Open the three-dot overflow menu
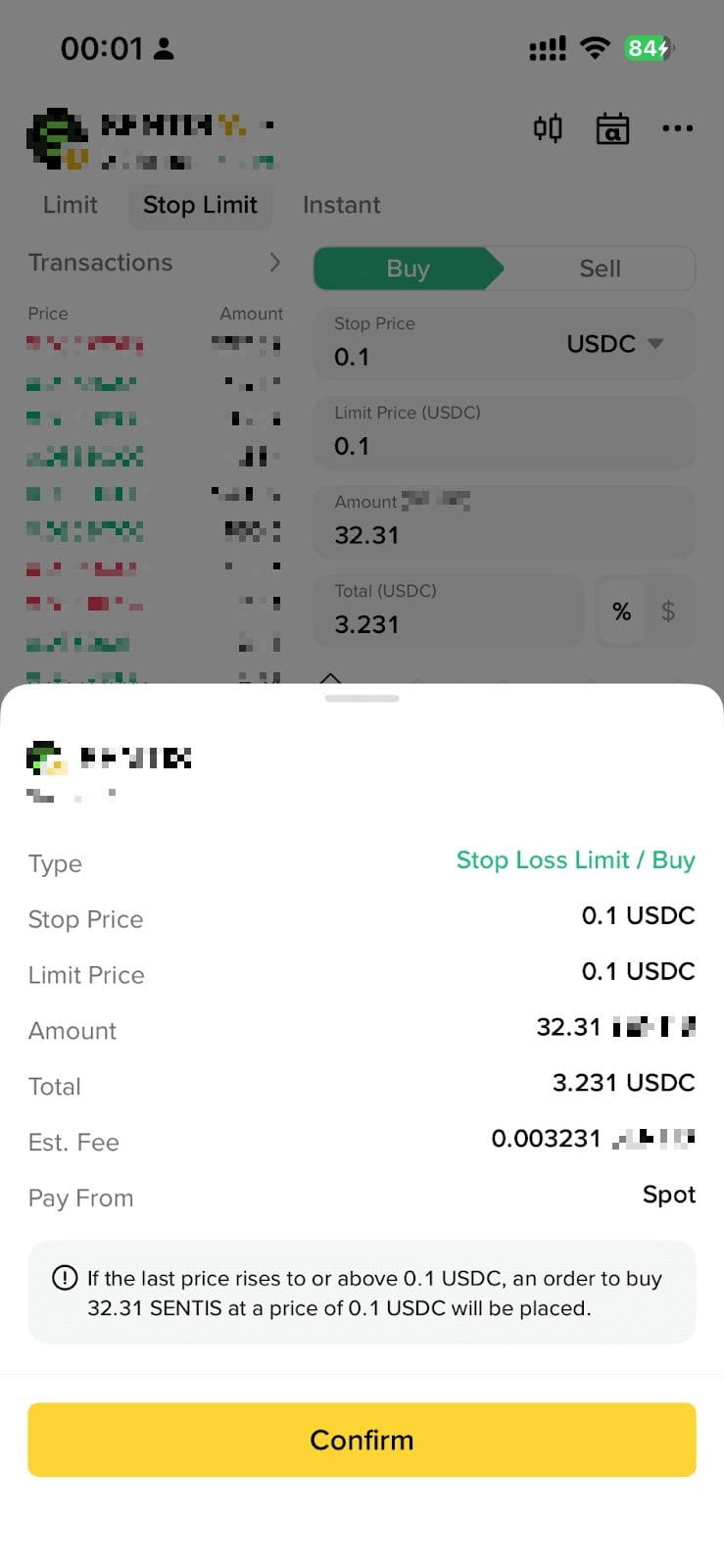This screenshot has height=1568, width=724. pyautogui.click(x=677, y=128)
